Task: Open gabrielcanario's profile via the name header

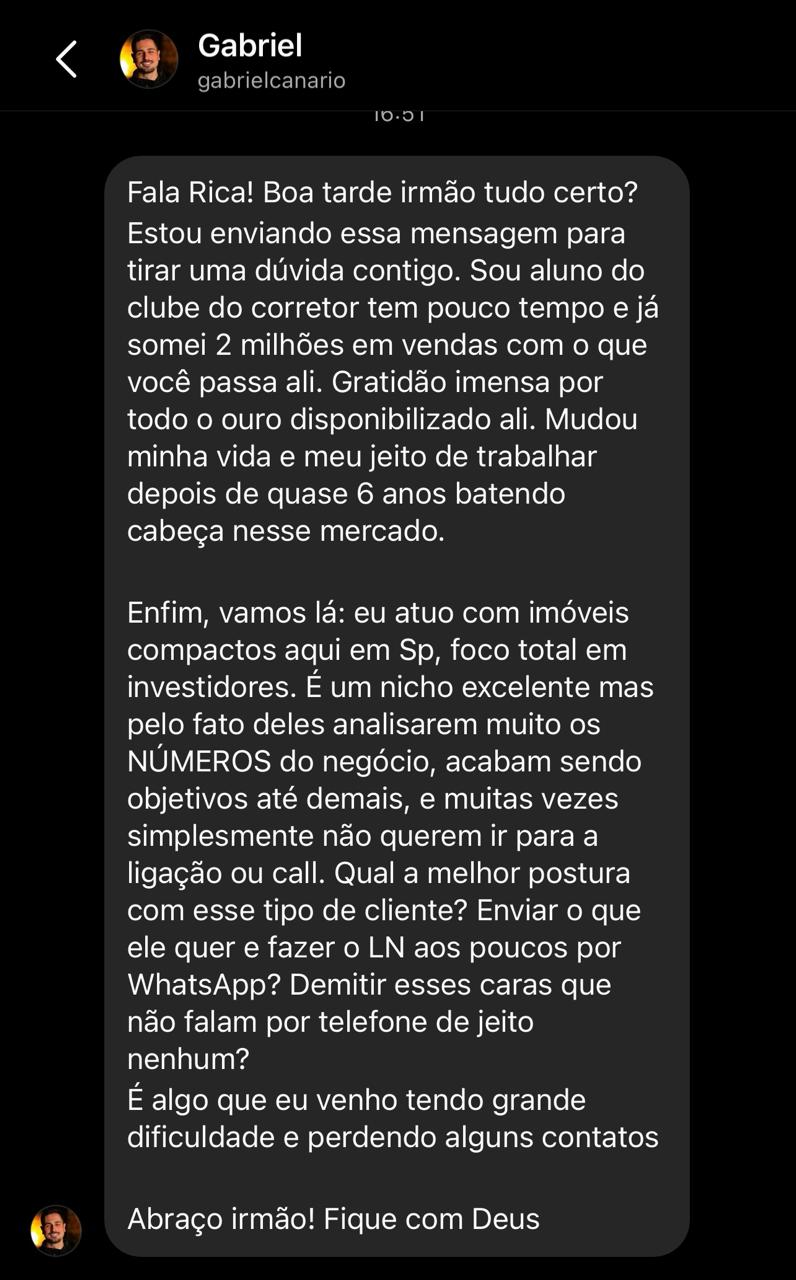Action: pyautogui.click(x=271, y=62)
